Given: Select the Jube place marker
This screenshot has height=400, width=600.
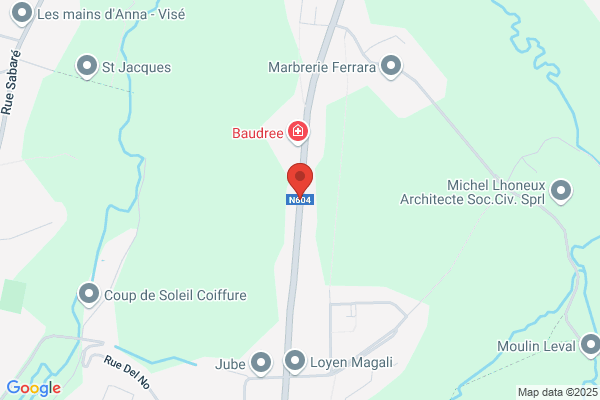Looking at the screenshot, I should [261, 363].
